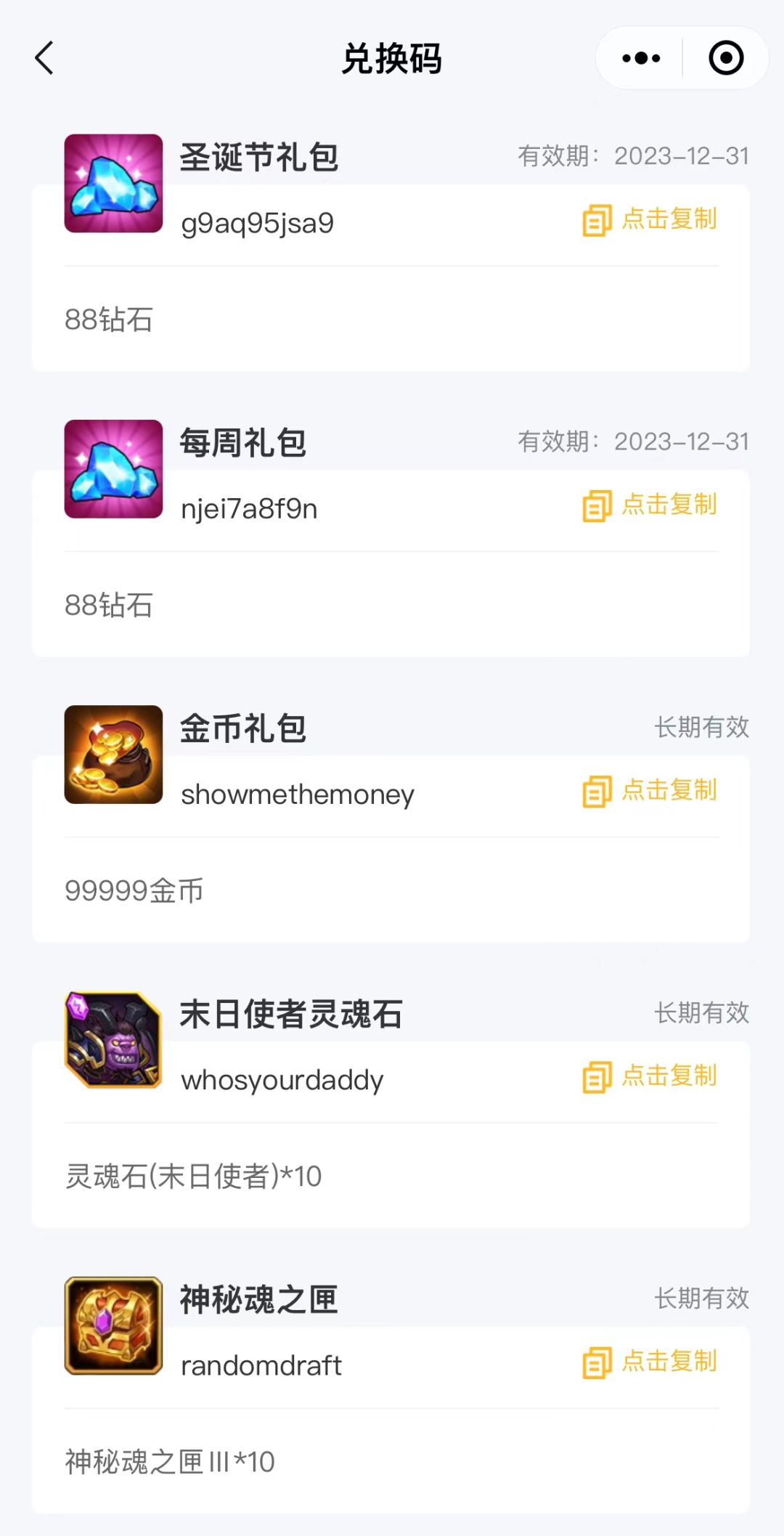Click the copy icon next to njei7a8f9n
This screenshot has height=1536, width=784.
pos(595,508)
